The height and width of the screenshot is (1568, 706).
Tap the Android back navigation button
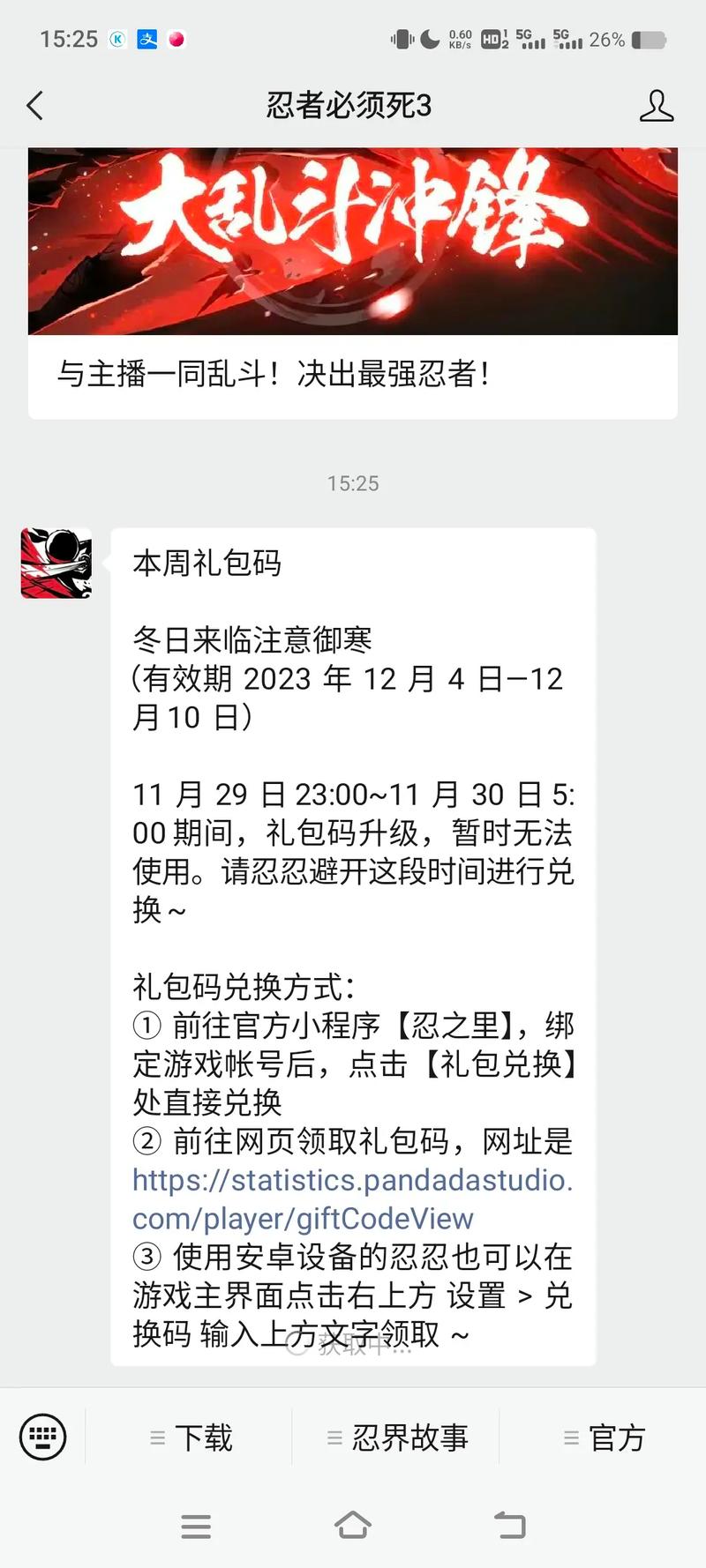(x=510, y=1527)
